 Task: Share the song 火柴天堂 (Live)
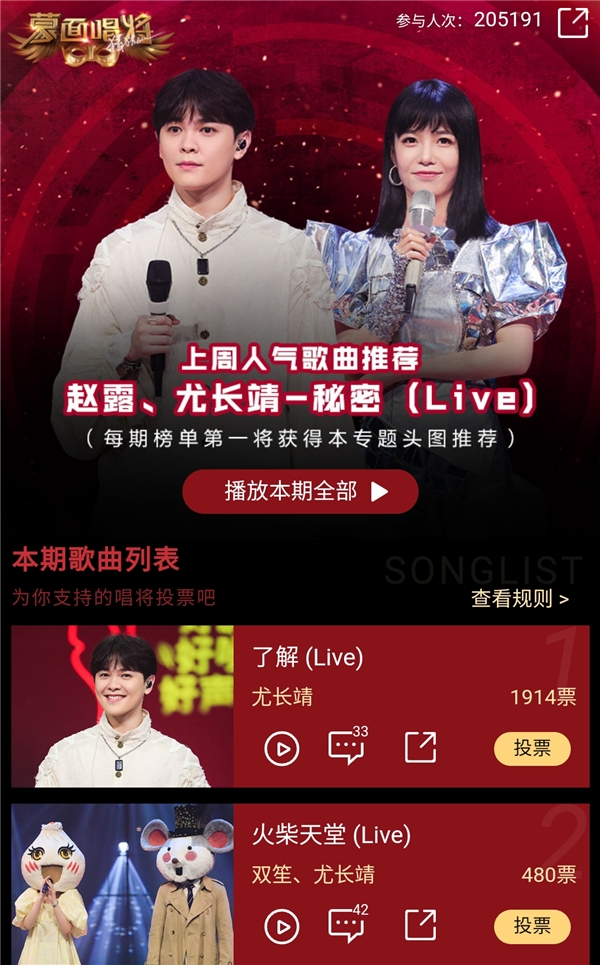click(420, 926)
